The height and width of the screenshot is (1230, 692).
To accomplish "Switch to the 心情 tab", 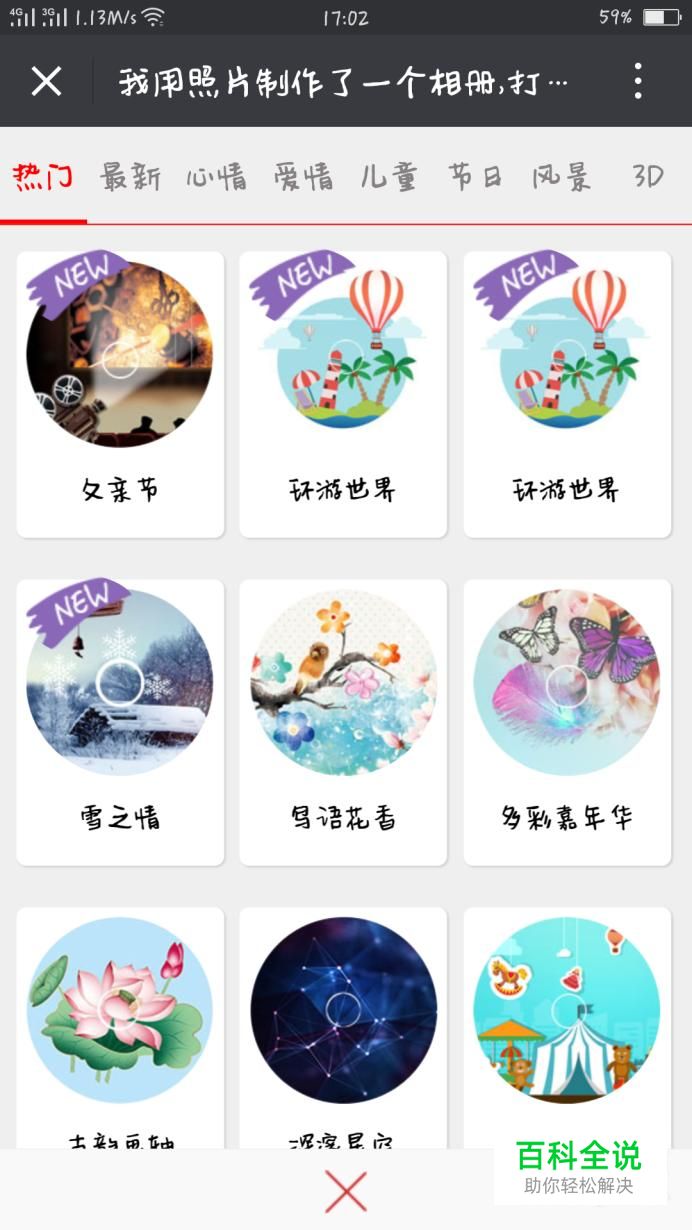I will 216,177.
